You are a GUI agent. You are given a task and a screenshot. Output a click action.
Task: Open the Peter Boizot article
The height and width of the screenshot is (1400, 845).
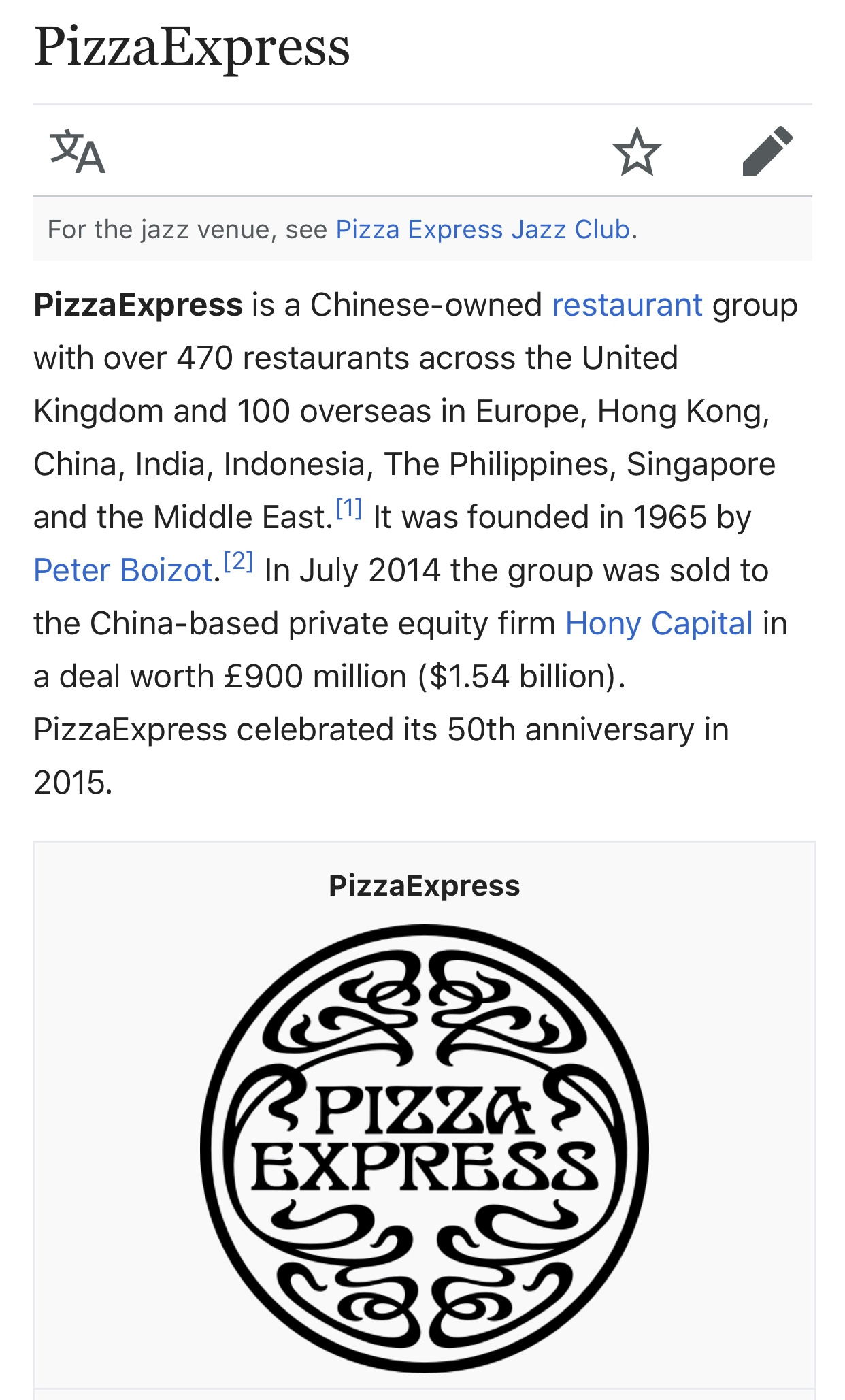click(x=123, y=570)
